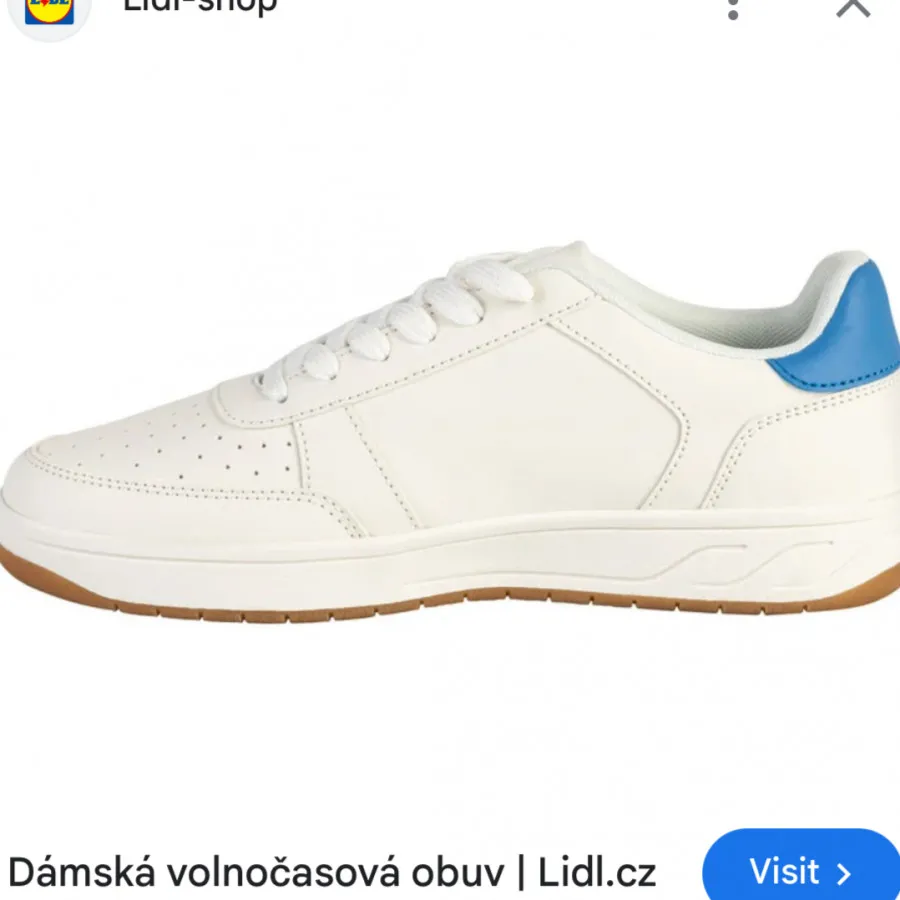The height and width of the screenshot is (900, 900).
Task: Open the three-dot overflow menu
Action: pos(733,8)
